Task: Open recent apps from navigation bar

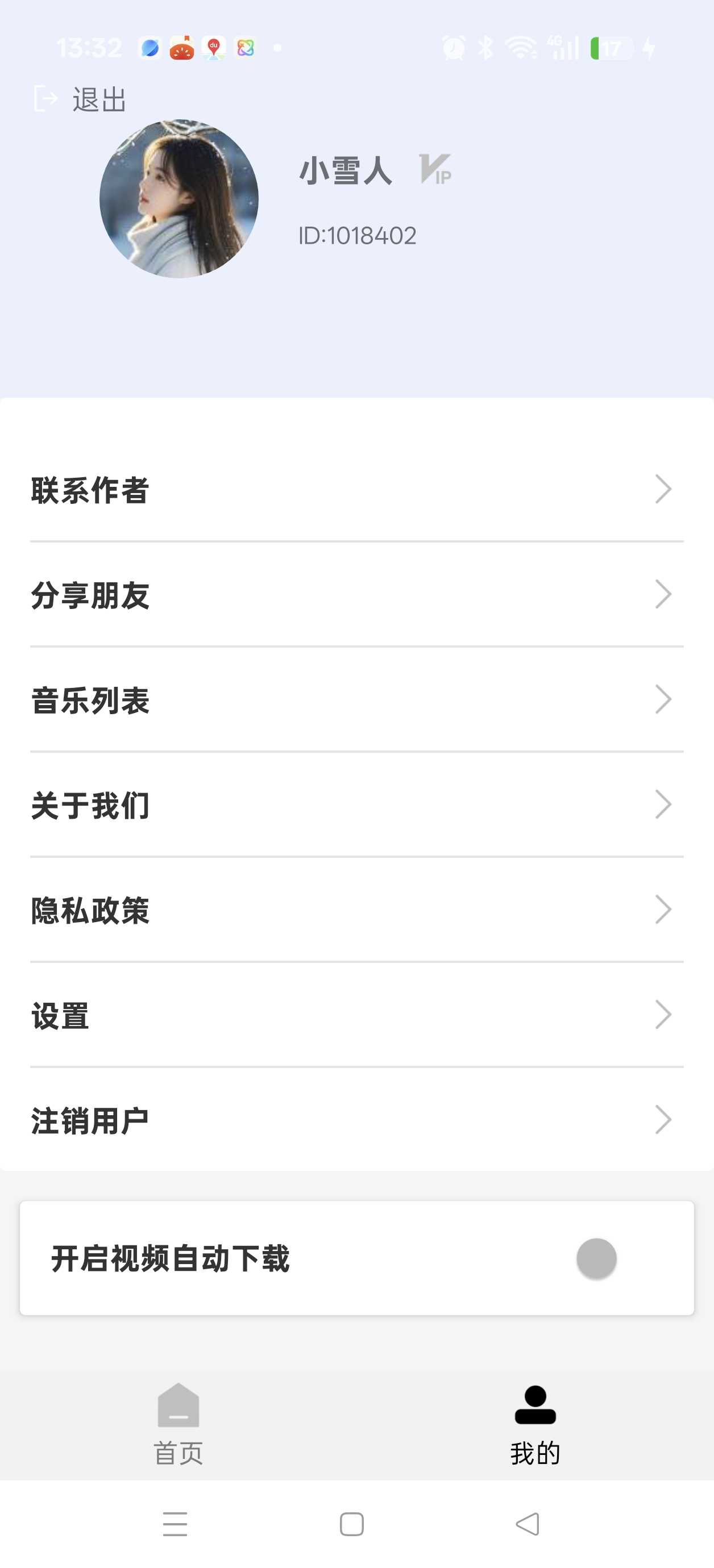Action: tap(176, 1524)
